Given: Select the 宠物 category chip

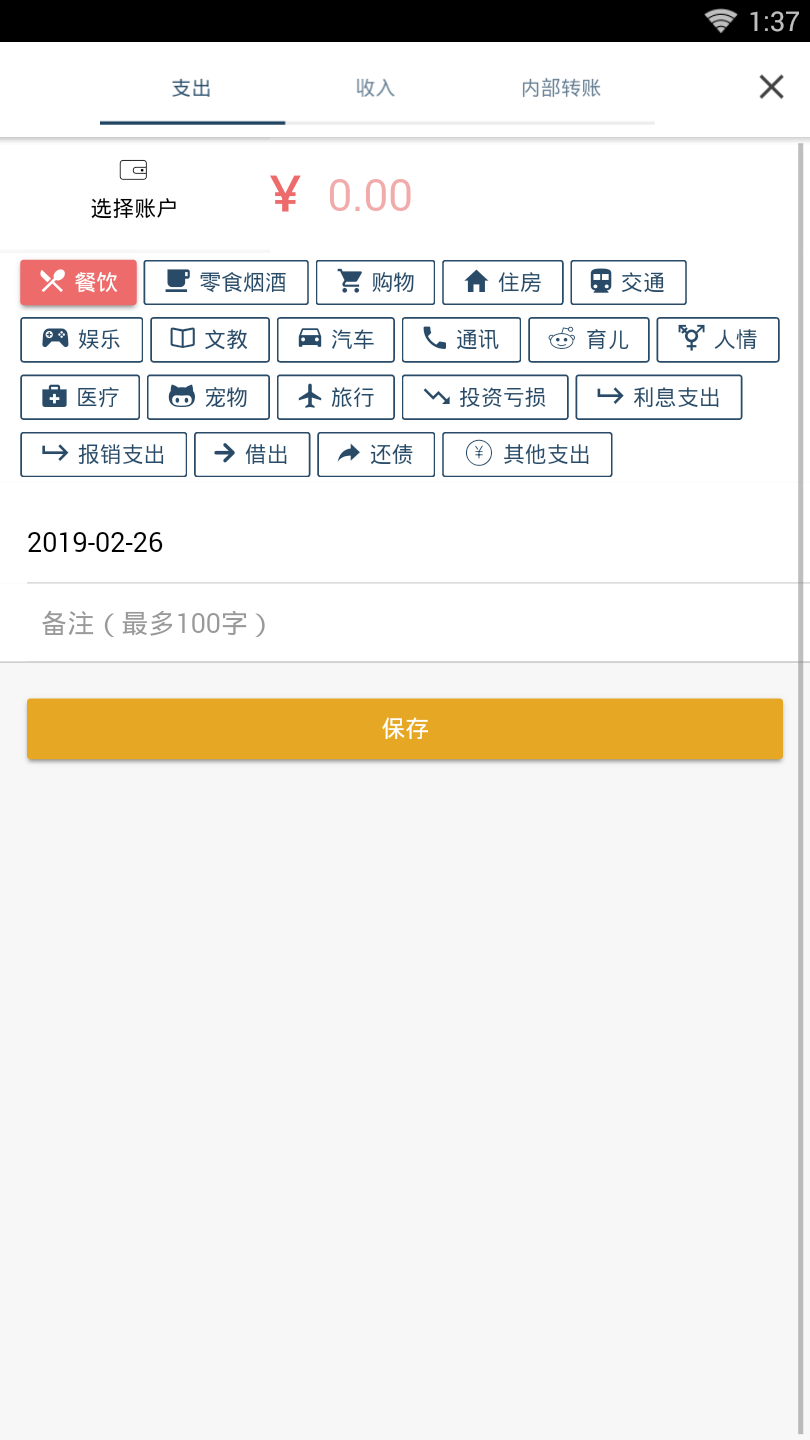Looking at the screenshot, I should tap(208, 398).
